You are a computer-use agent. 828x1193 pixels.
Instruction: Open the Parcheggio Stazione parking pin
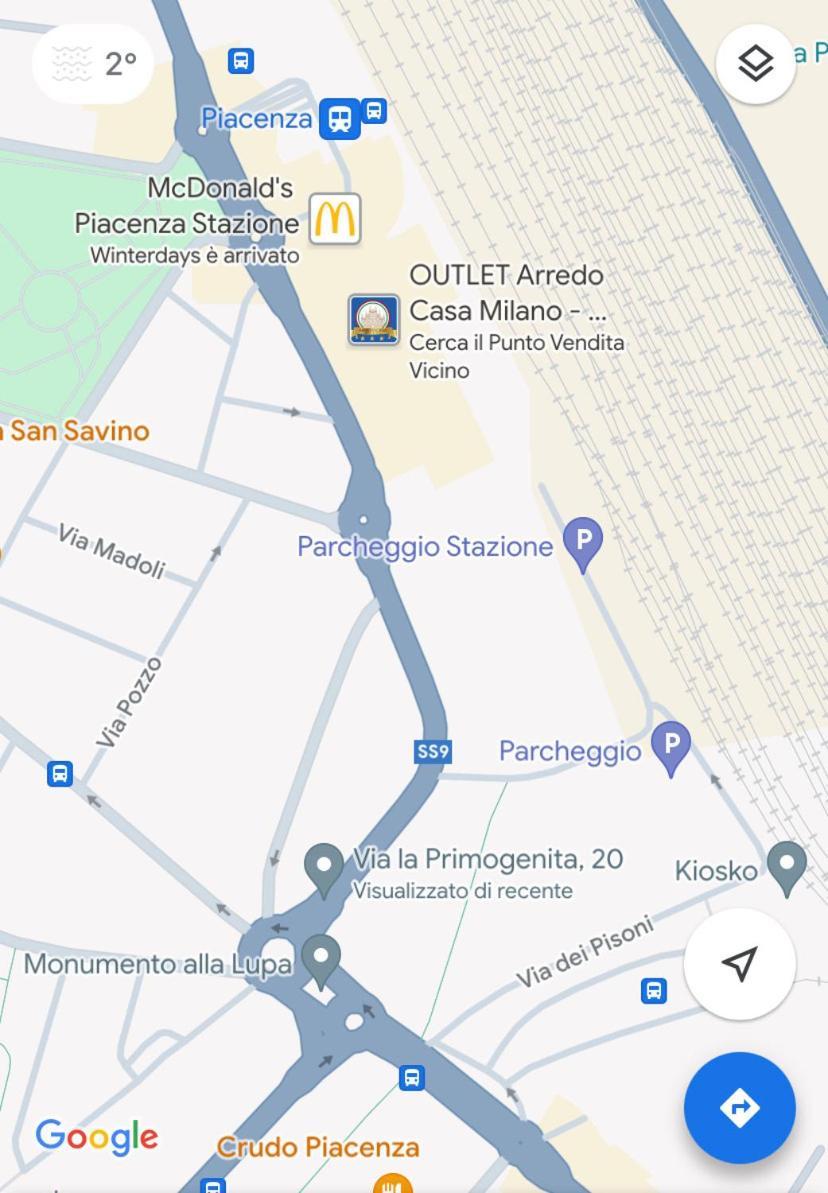point(582,542)
